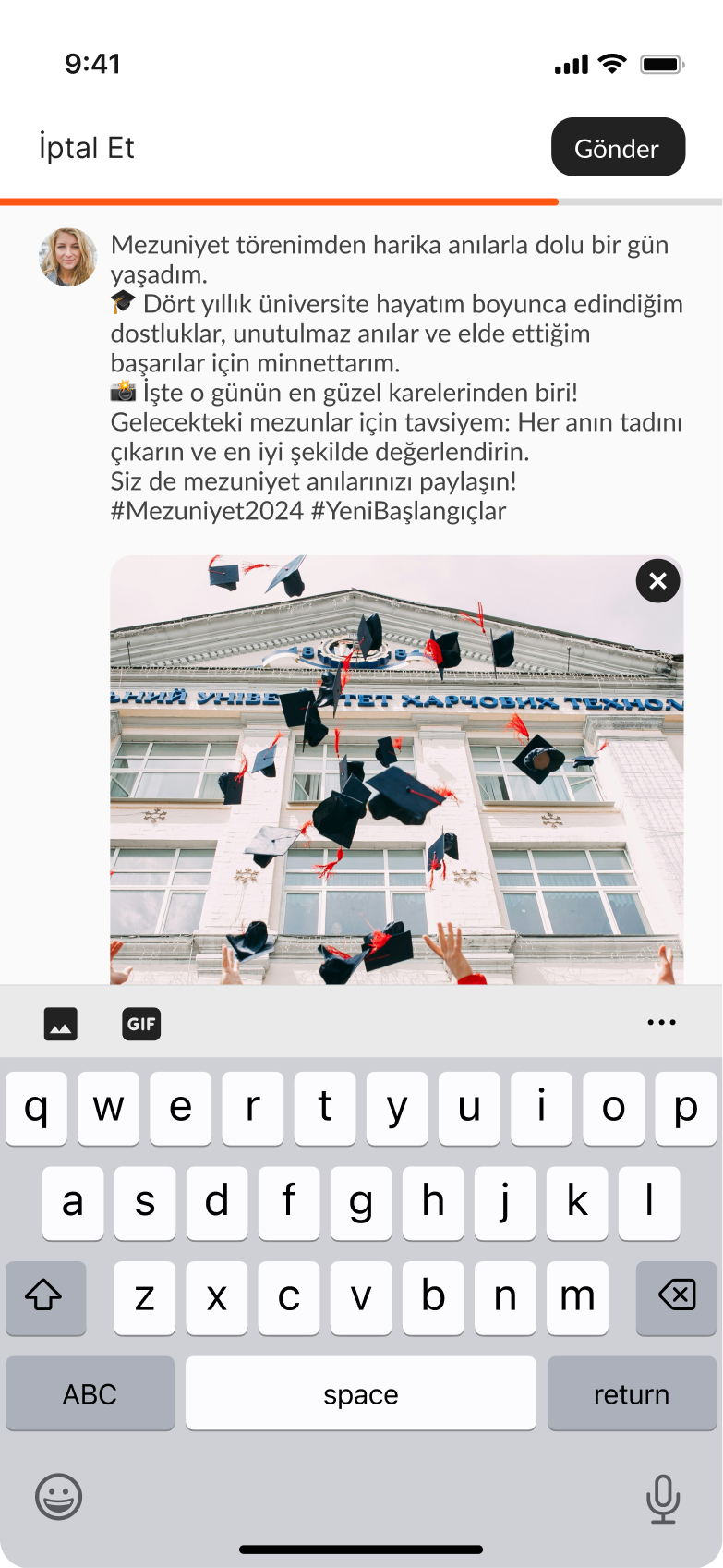Open the more options ellipsis
The image size is (723, 1568).
point(661,1023)
